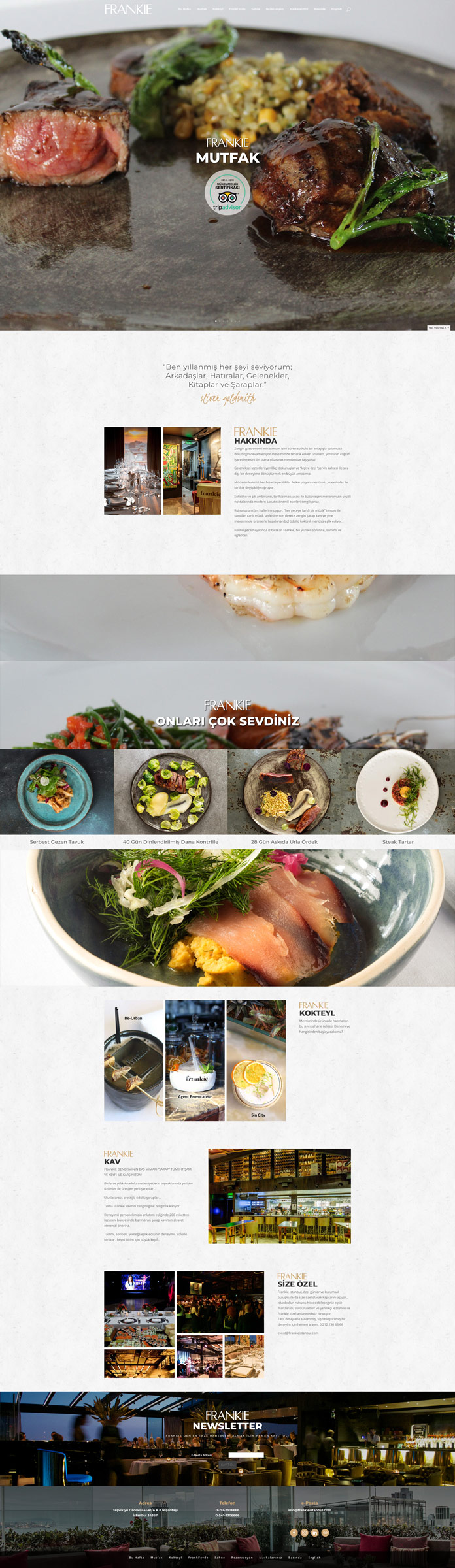Open the Instagram icon in the footer
Screen dimensions: 455x1568
[x=305, y=1532]
